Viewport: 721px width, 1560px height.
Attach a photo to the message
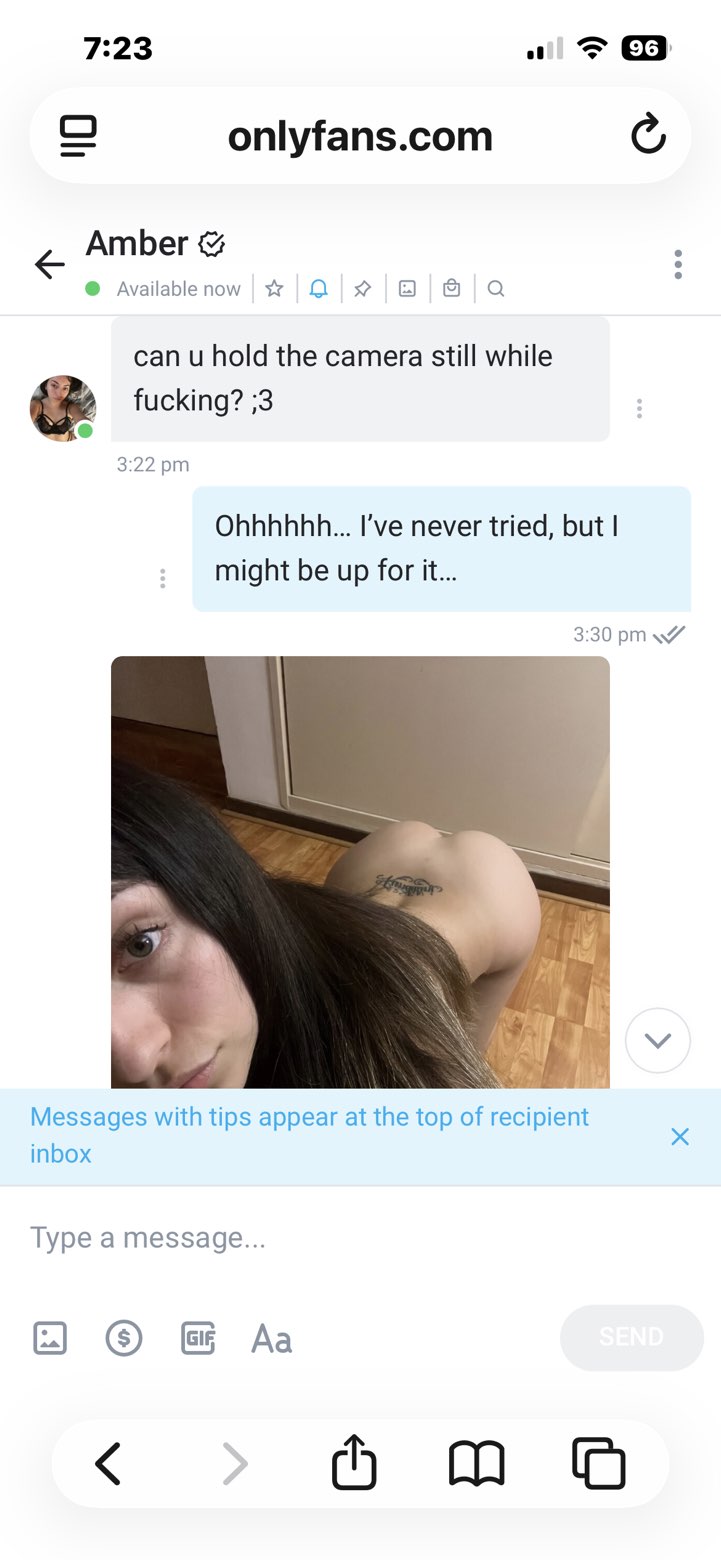click(50, 1337)
